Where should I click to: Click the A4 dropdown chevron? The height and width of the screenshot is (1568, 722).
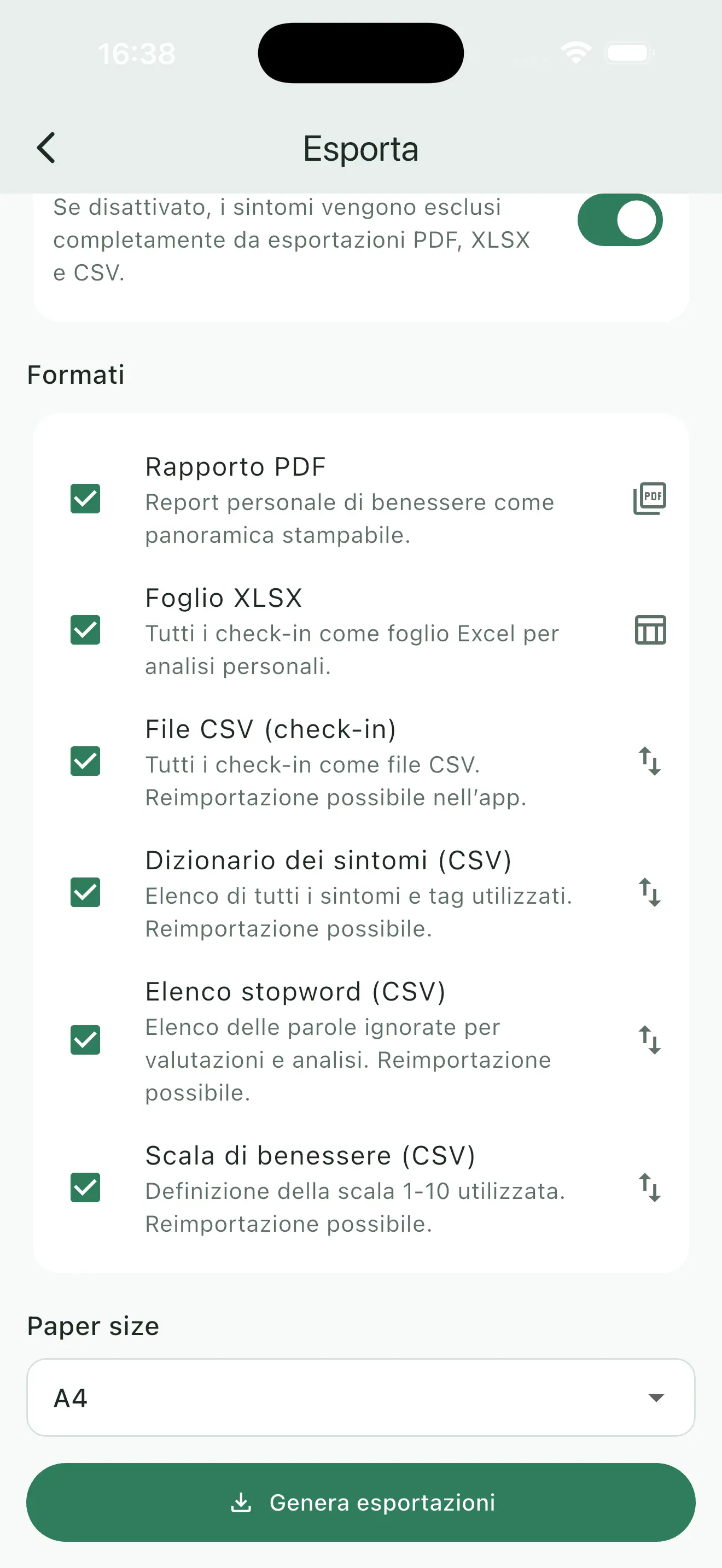(656, 1397)
